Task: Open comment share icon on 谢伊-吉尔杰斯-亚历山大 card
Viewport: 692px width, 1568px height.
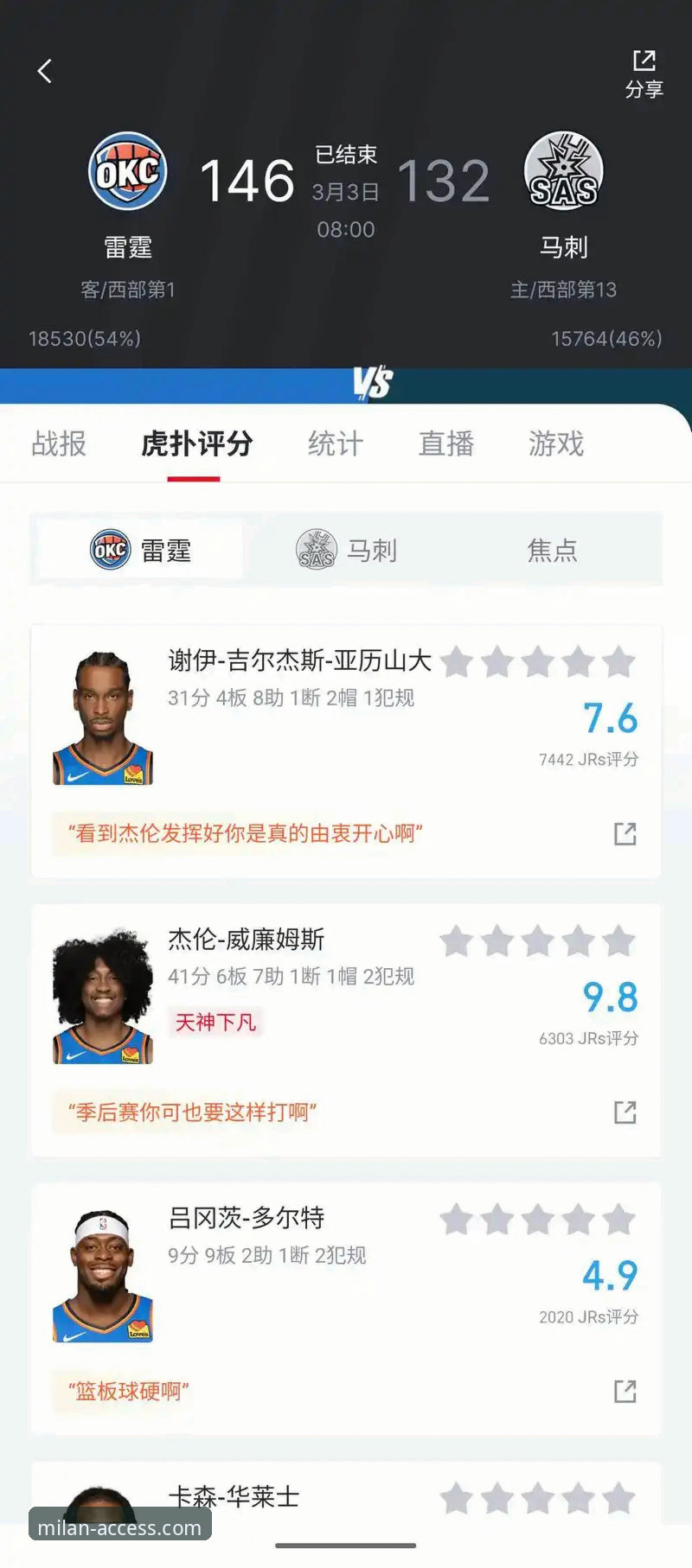Action: click(x=625, y=832)
